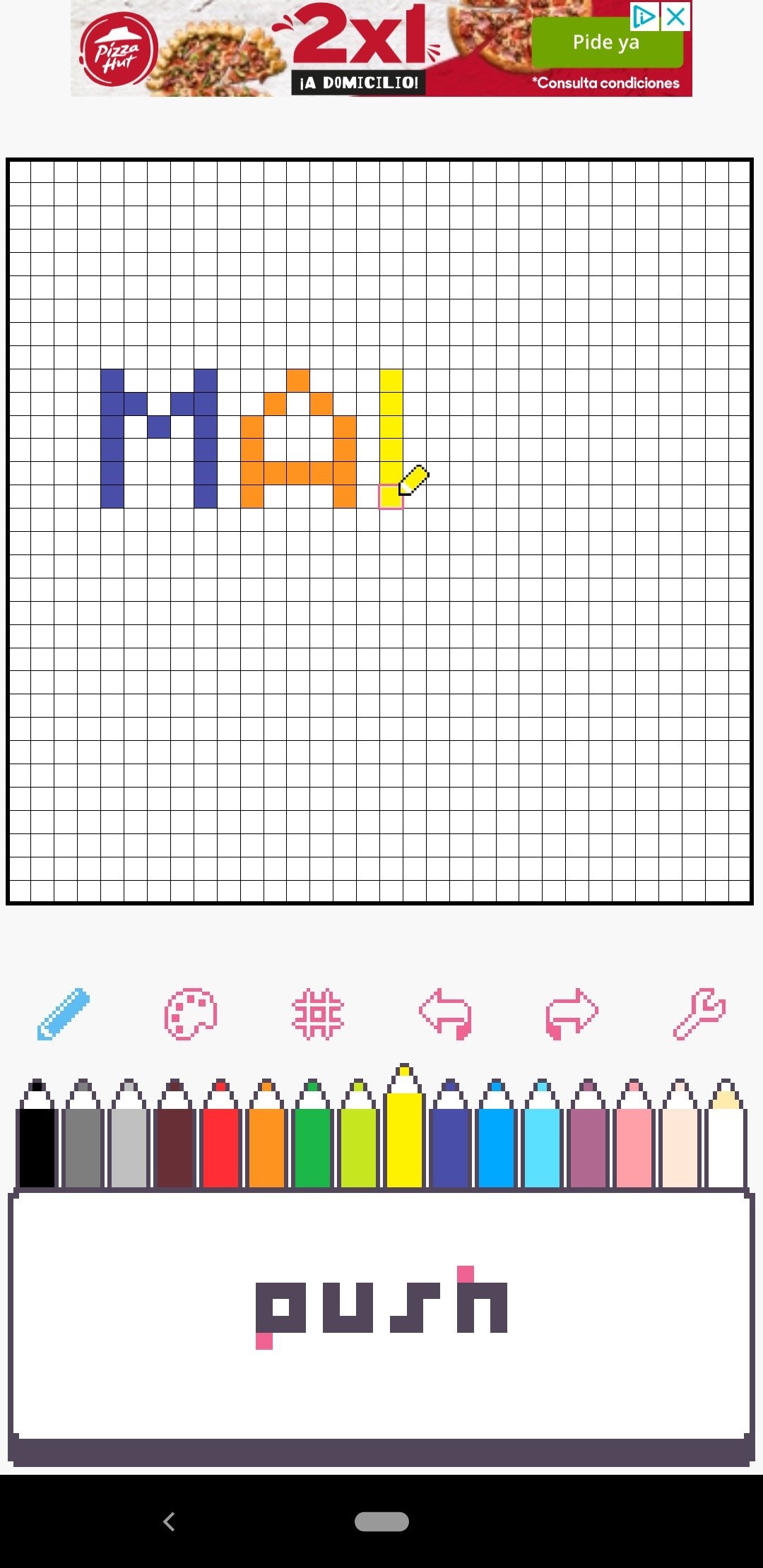Select the pink colored pencil
This screenshot has width=763, height=1568.
634,1133
